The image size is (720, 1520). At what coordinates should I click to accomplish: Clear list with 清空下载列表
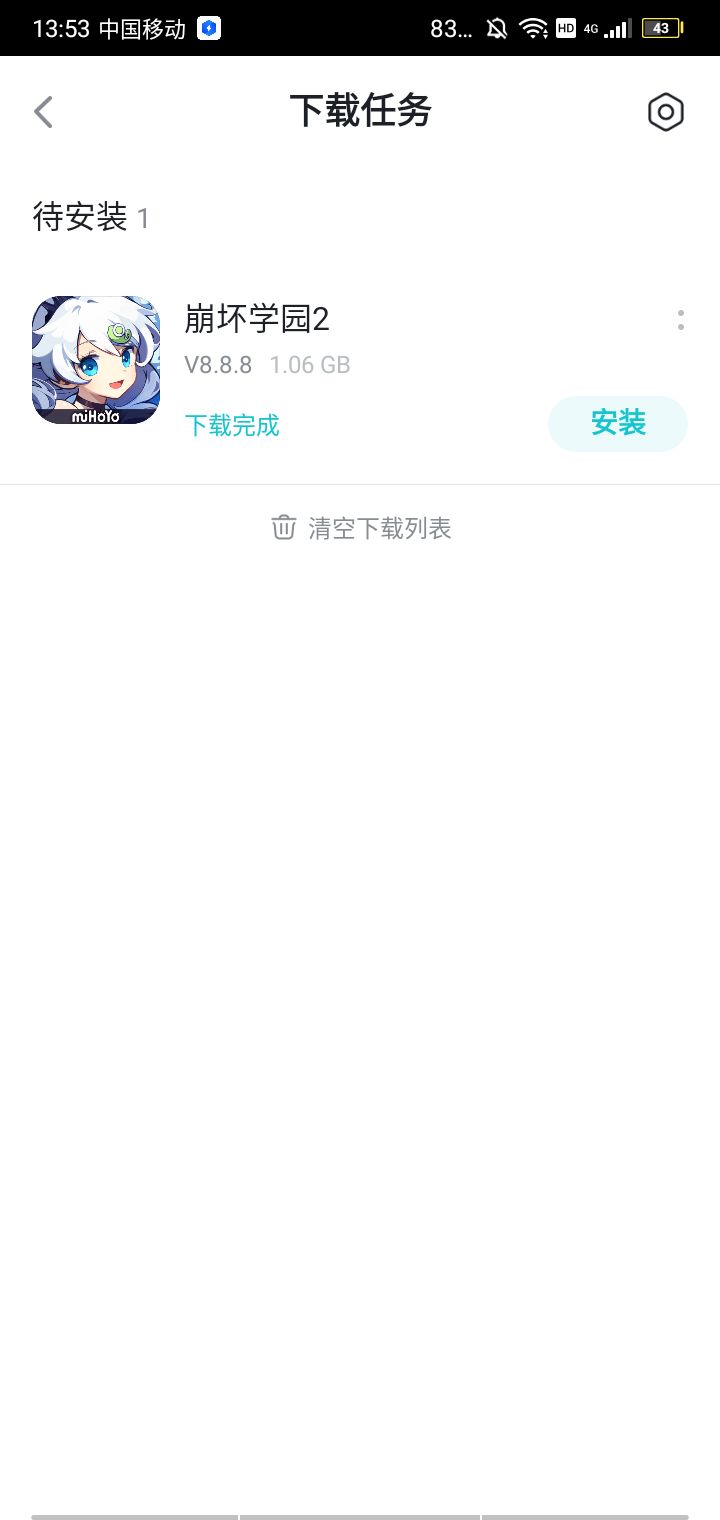(x=361, y=528)
